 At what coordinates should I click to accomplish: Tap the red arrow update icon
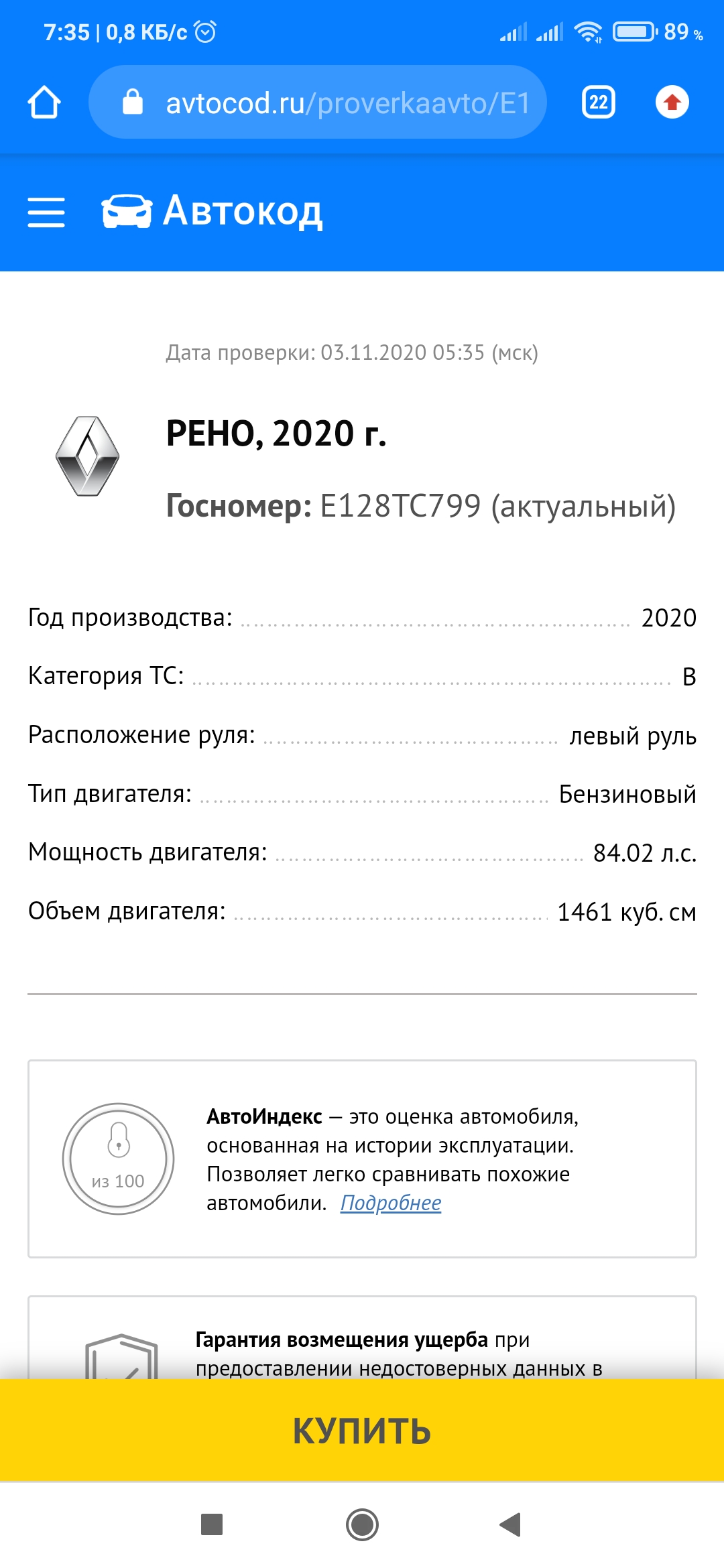[x=672, y=103]
